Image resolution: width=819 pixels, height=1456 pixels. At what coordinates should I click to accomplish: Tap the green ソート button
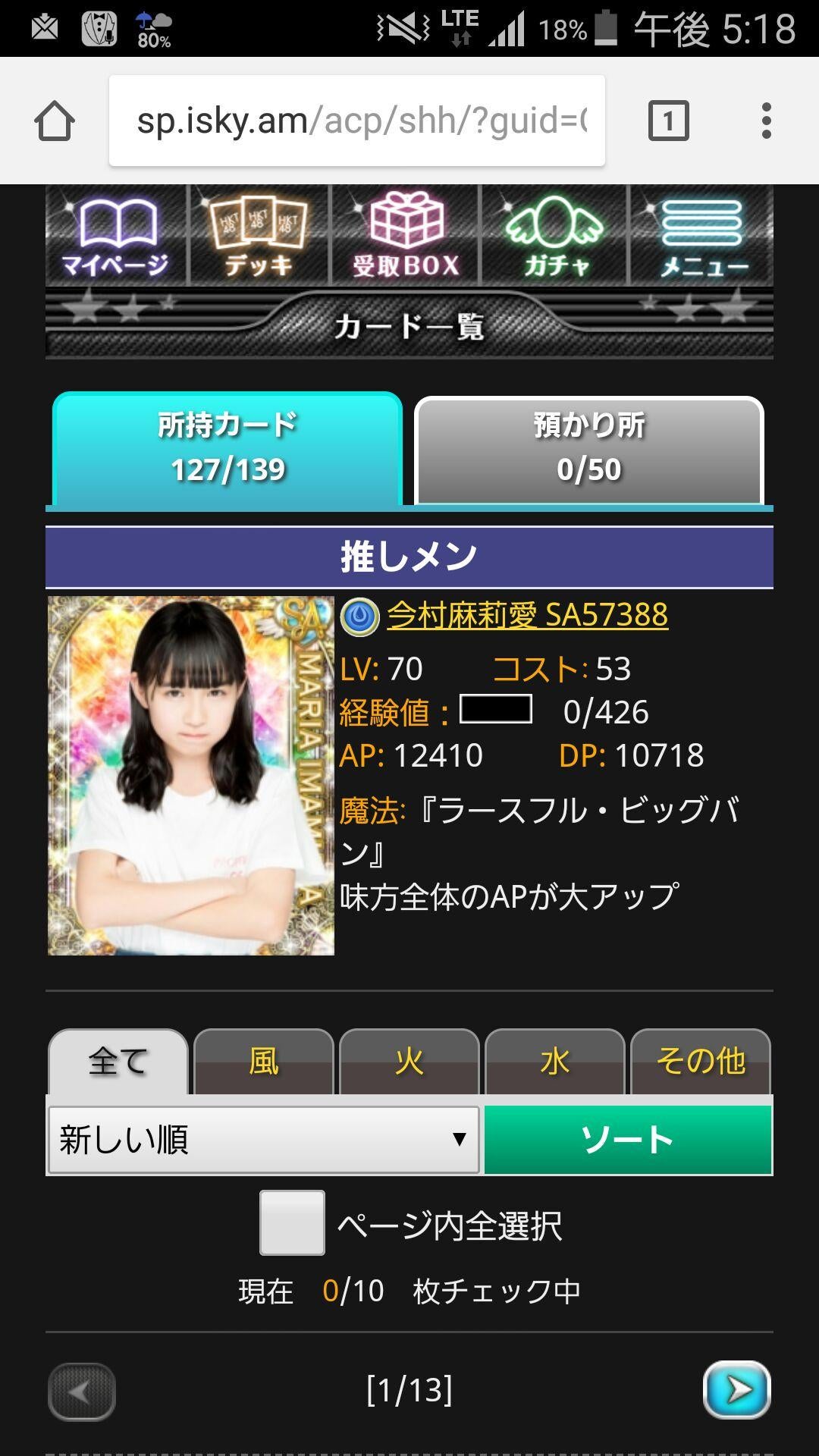[628, 1140]
